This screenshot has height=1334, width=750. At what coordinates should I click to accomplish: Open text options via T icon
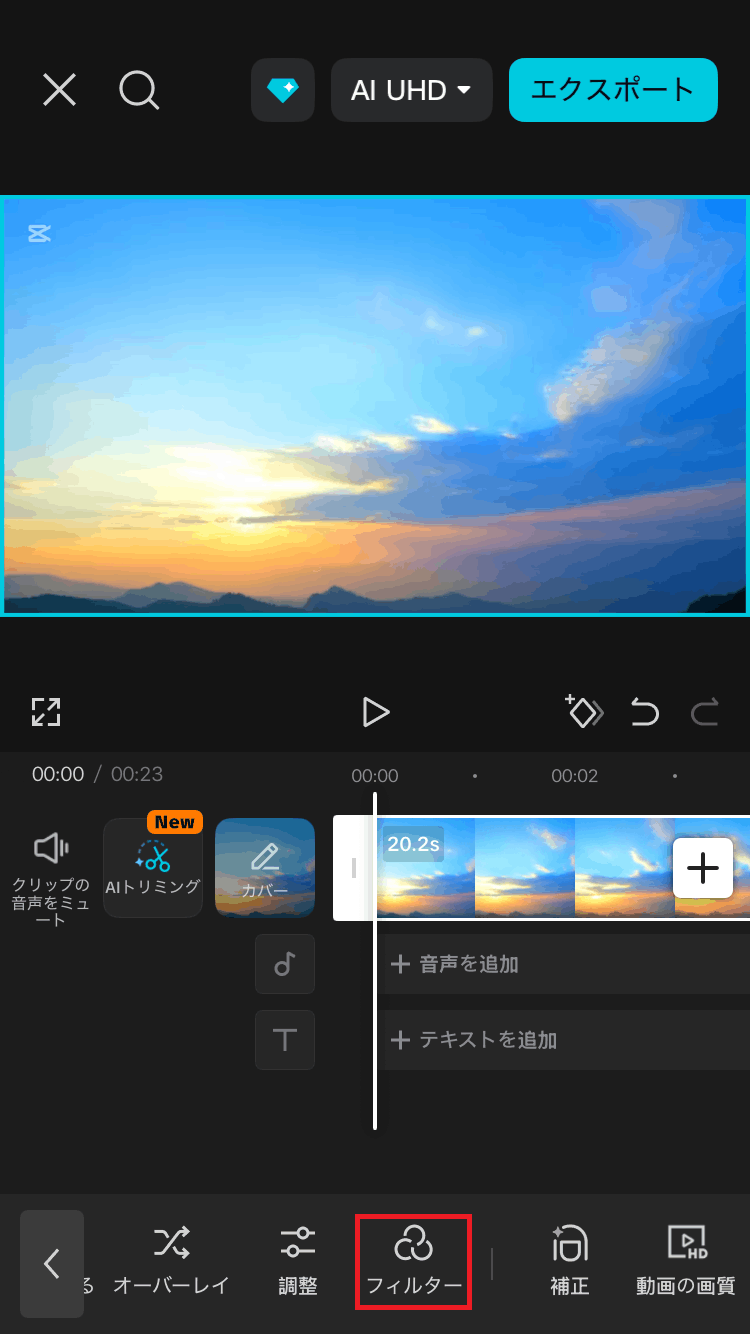(284, 1040)
